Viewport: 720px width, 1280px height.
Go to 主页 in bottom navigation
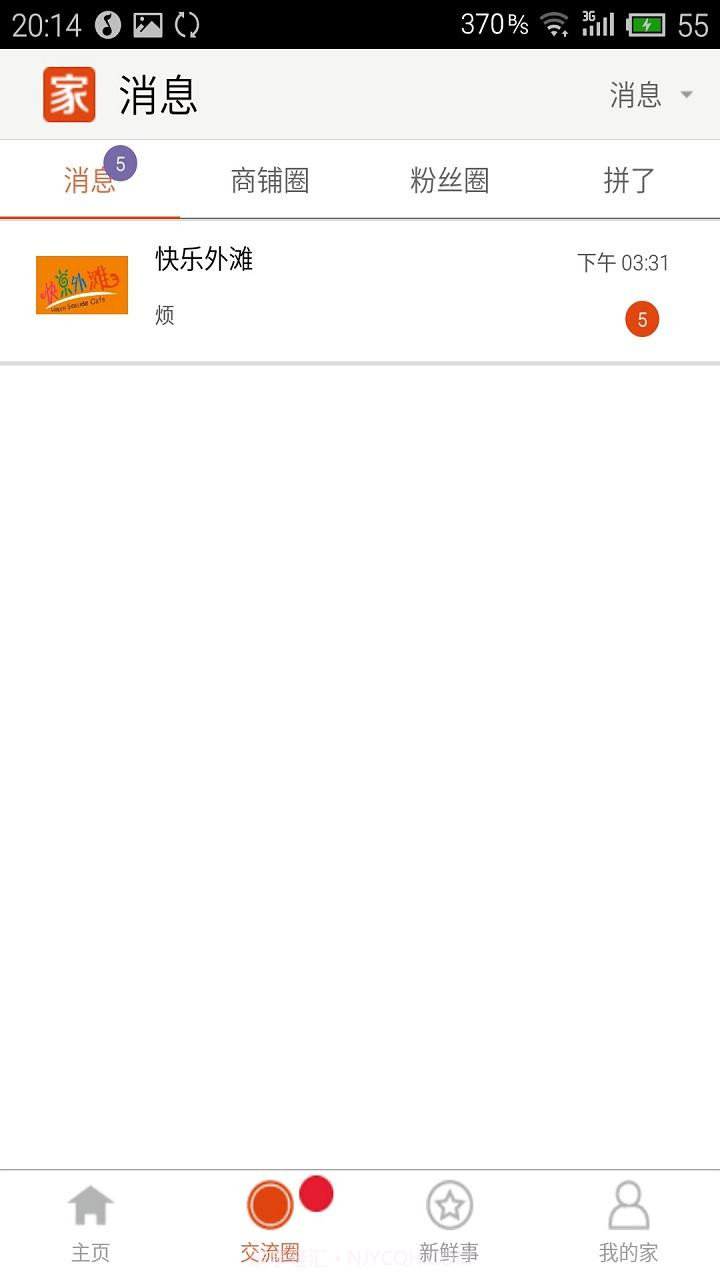pos(90,1222)
